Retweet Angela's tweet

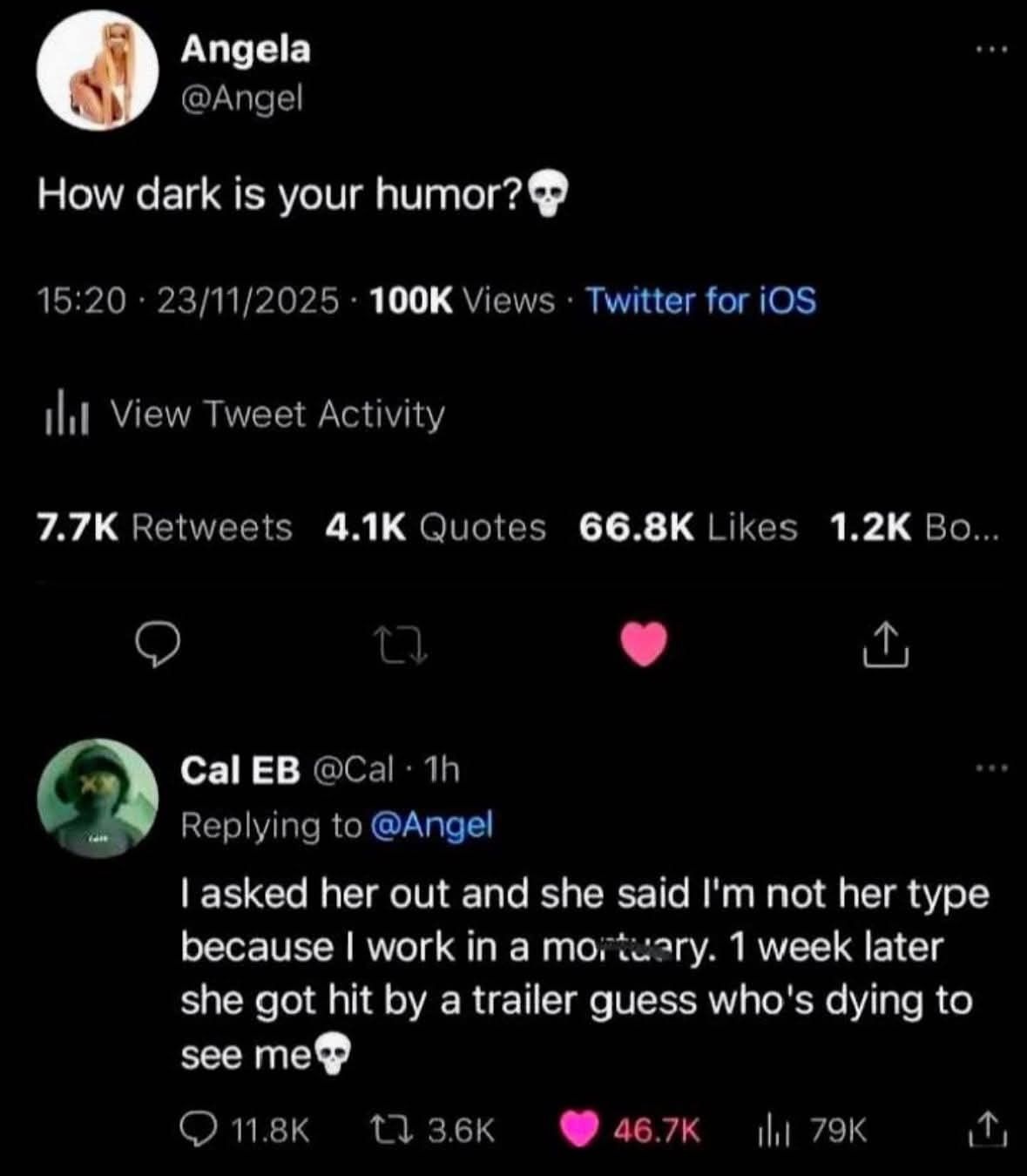tap(400, 645)
